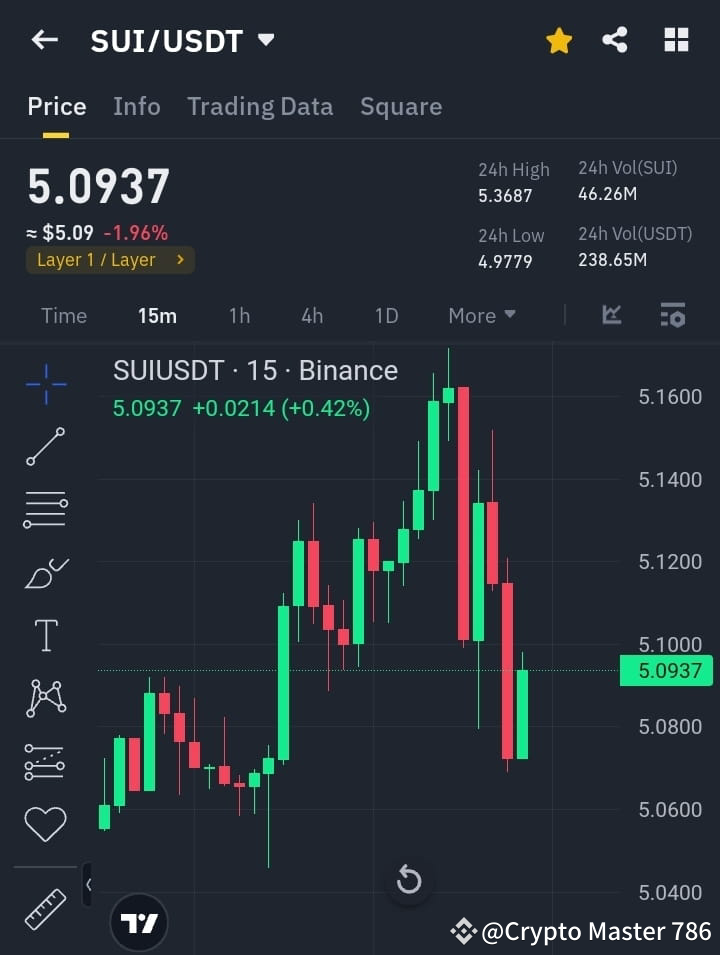
Task: Expand the Layer 1 / Layer tag
Action: (110, 259)
